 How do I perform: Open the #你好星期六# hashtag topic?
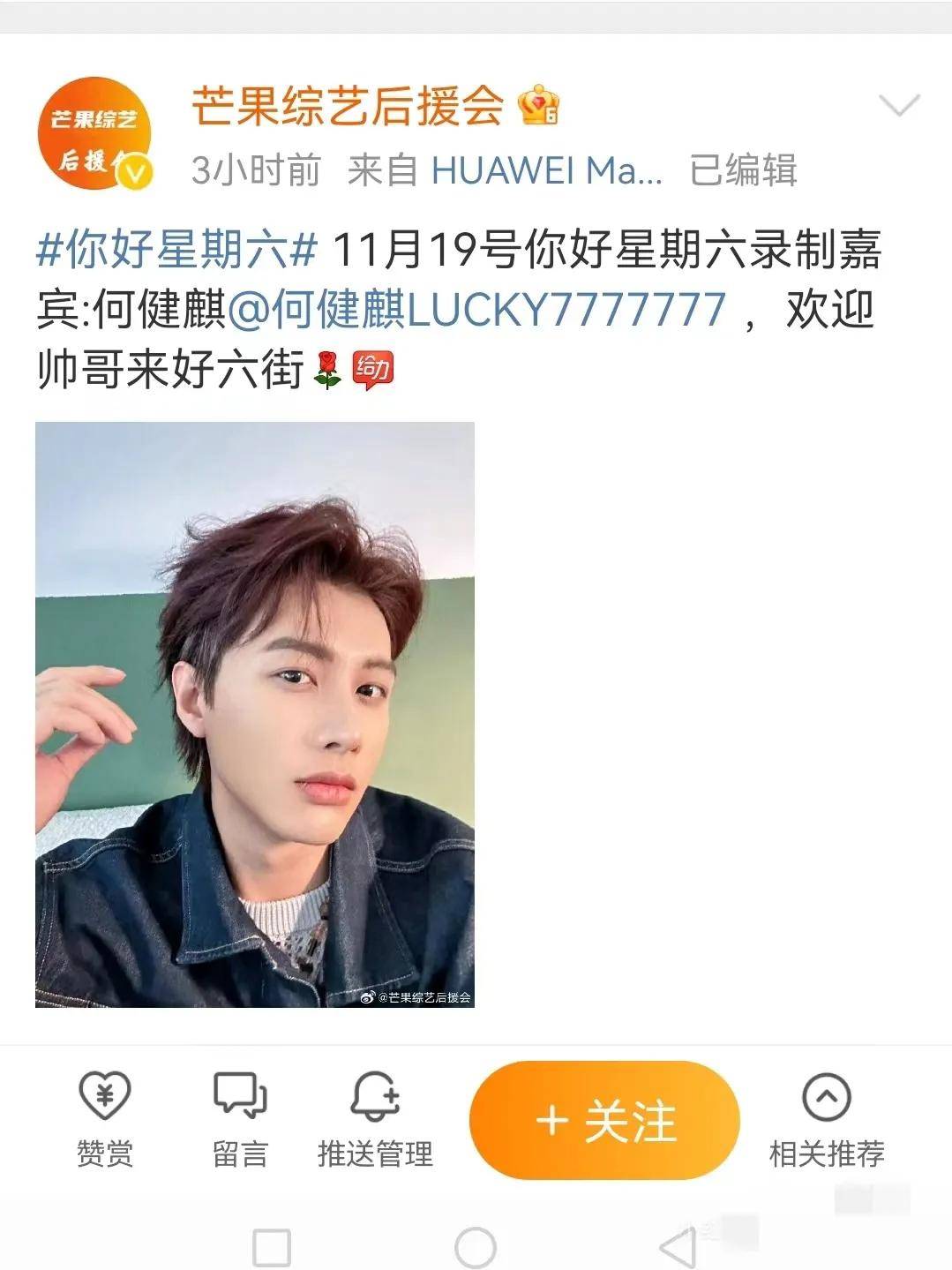(x=176, y=251)
